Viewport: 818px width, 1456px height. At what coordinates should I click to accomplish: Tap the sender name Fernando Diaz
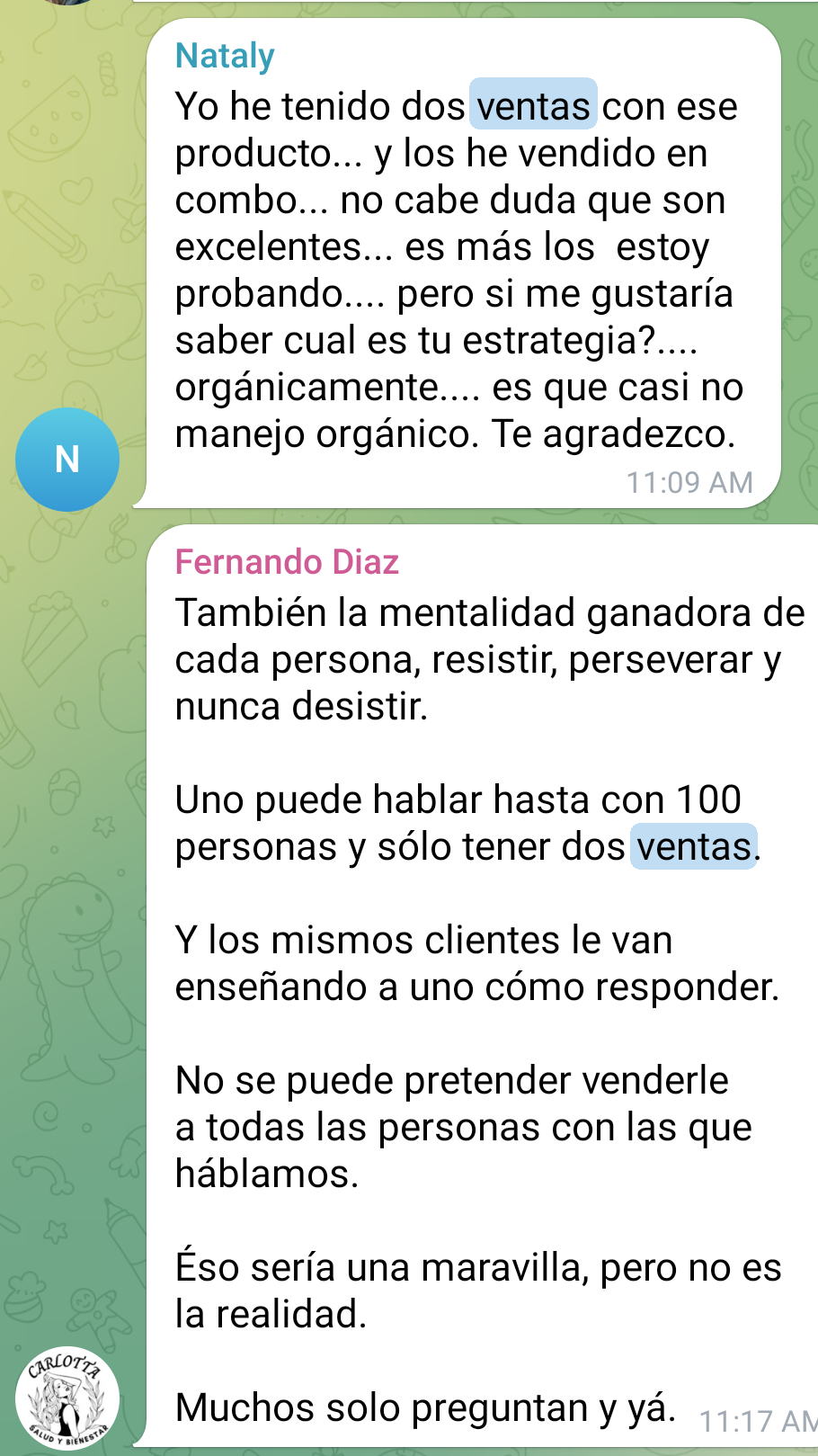pyautogui.click(x=287, y=562)
